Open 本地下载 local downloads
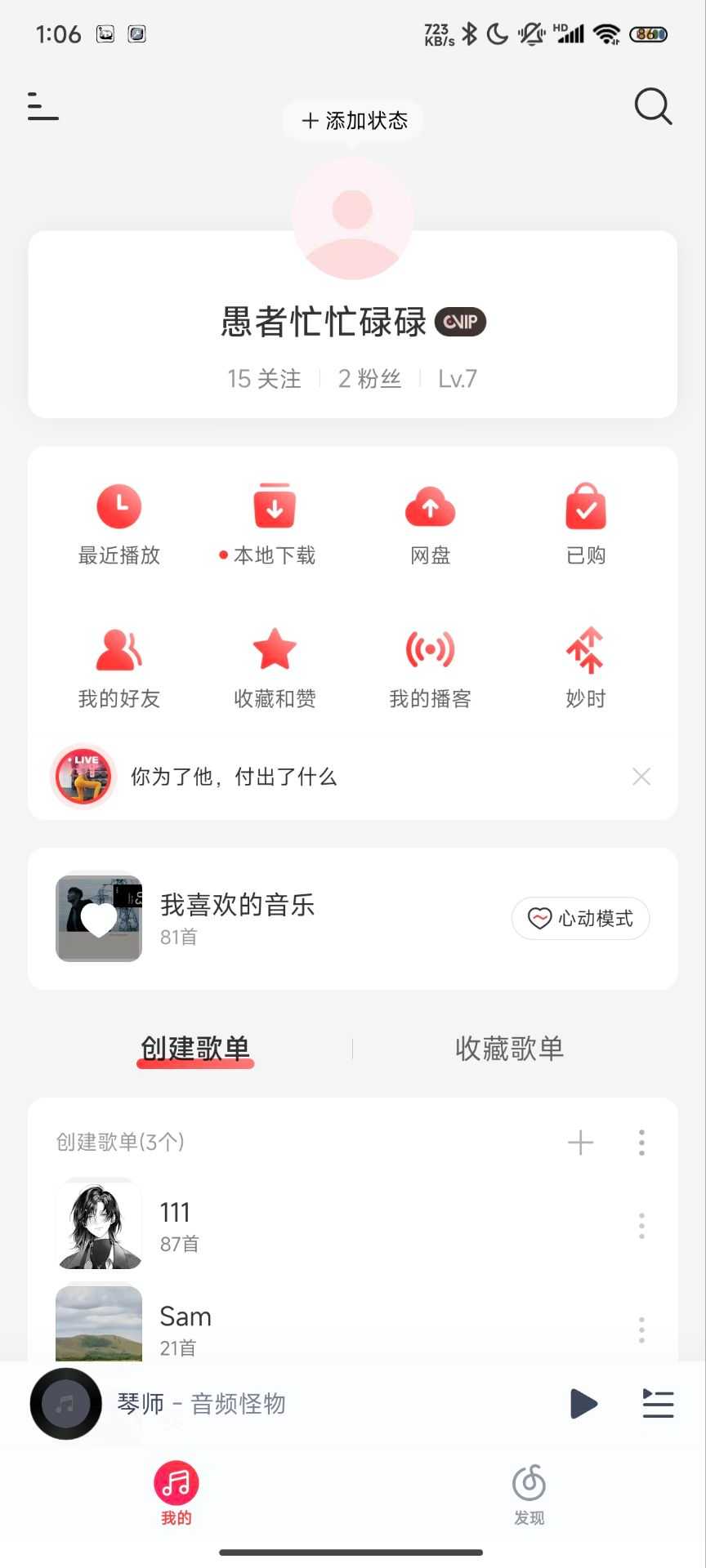The height and width of the screenshot is (1568, 706). coord(275,524)
